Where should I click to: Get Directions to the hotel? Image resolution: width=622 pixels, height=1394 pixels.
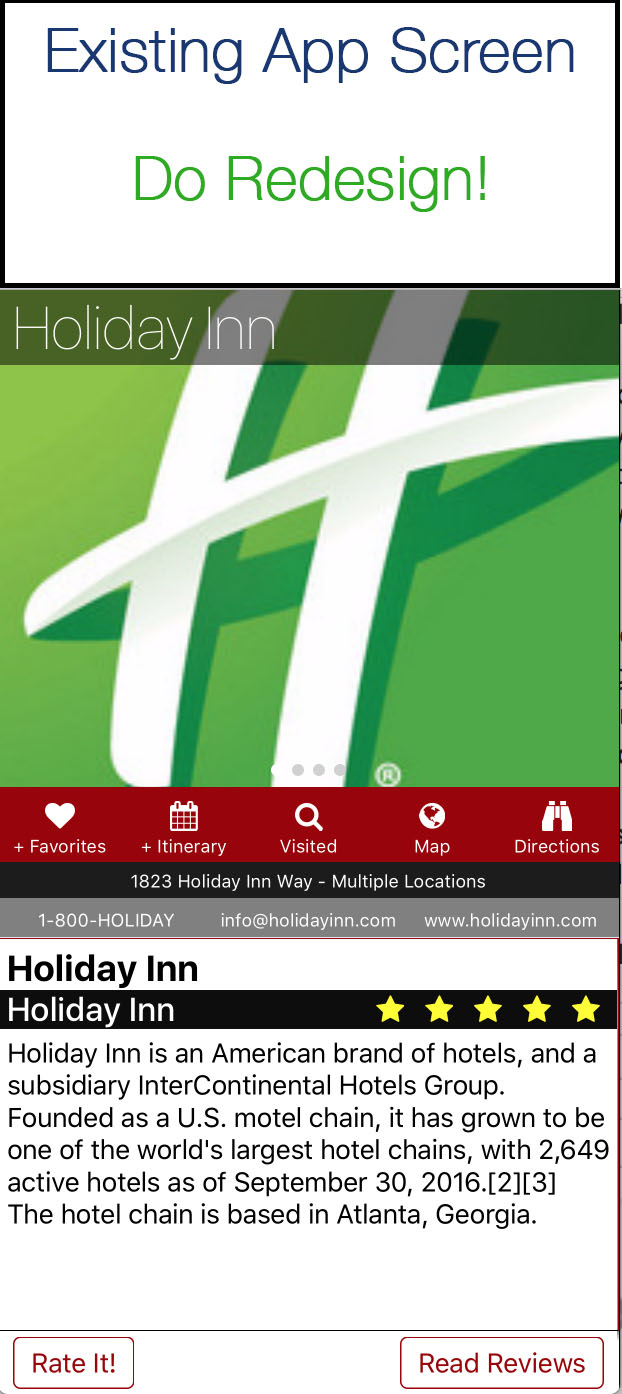coord(556,828)
